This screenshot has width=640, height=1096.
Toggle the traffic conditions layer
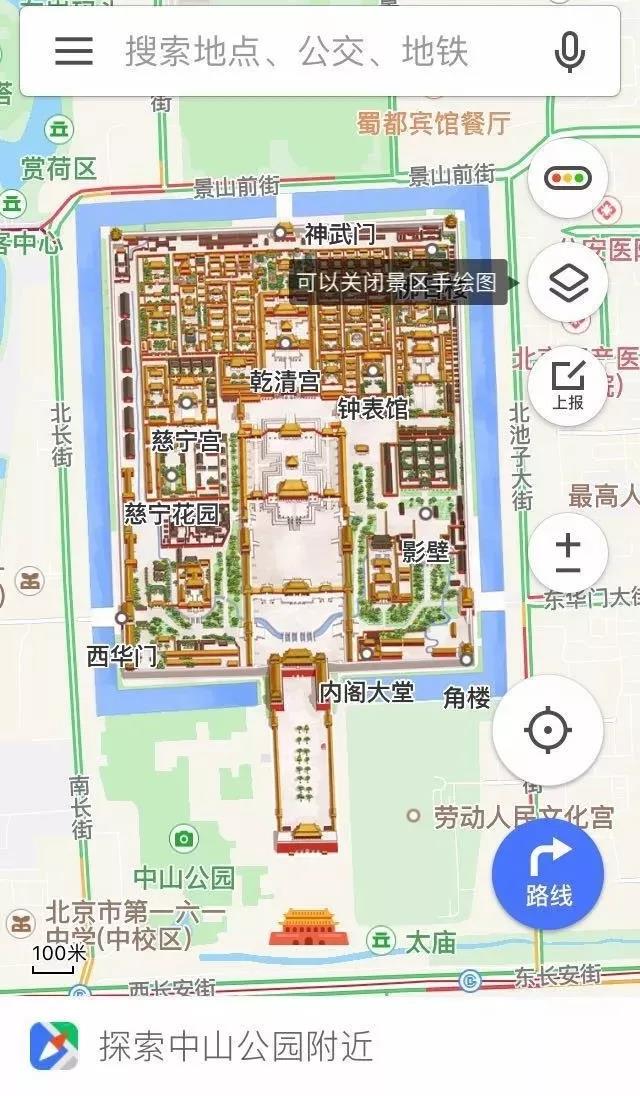point(567,178)
